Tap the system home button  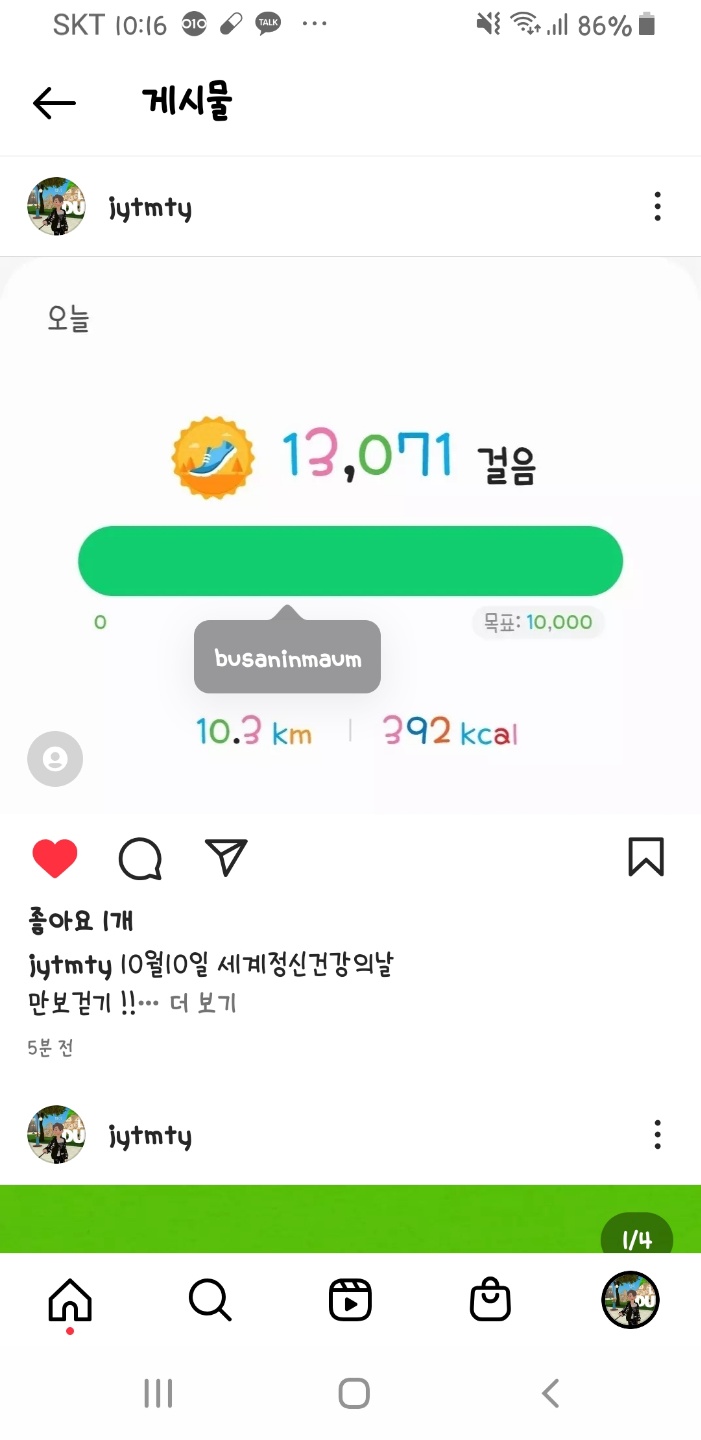(354, 1393)
